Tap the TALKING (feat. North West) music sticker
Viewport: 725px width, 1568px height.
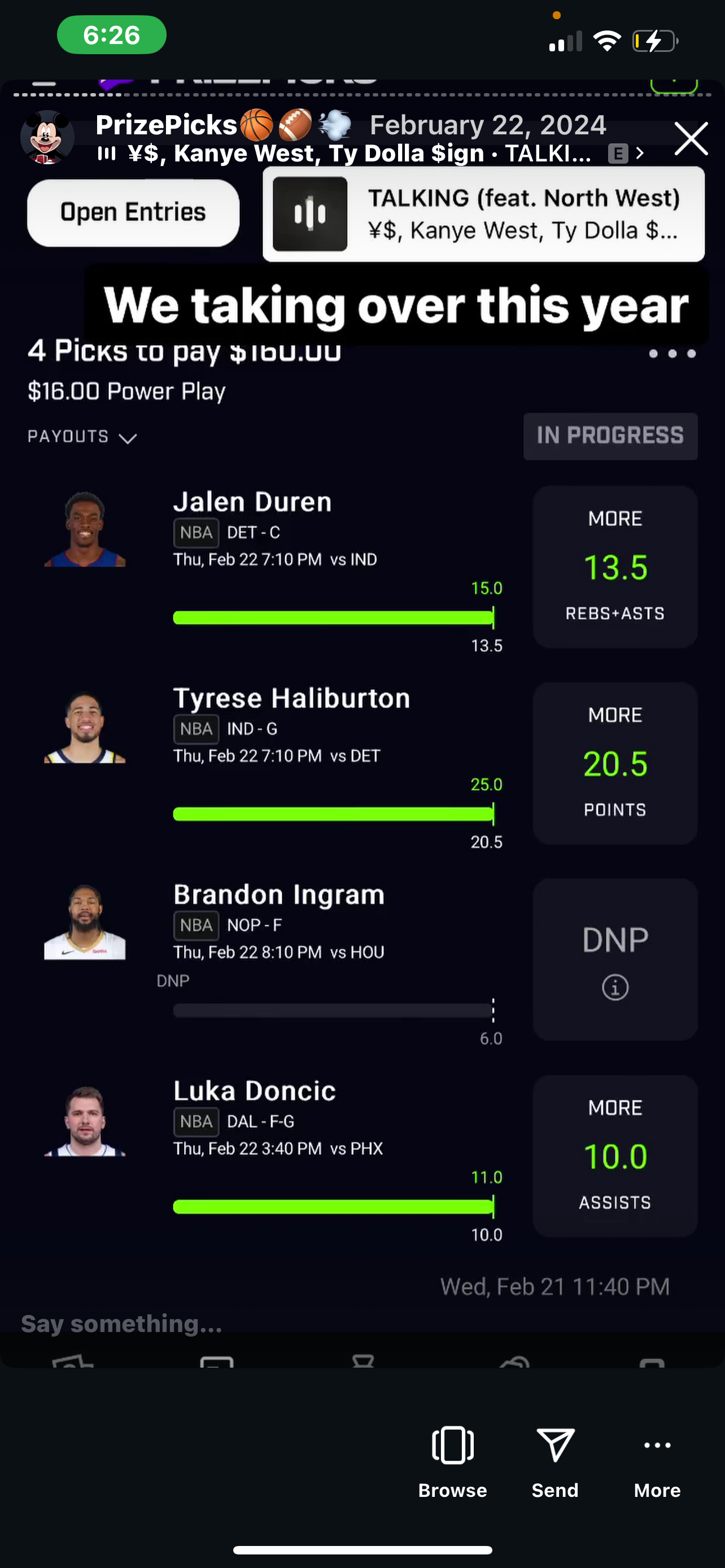pyautogui.click(x=483, y=214)
